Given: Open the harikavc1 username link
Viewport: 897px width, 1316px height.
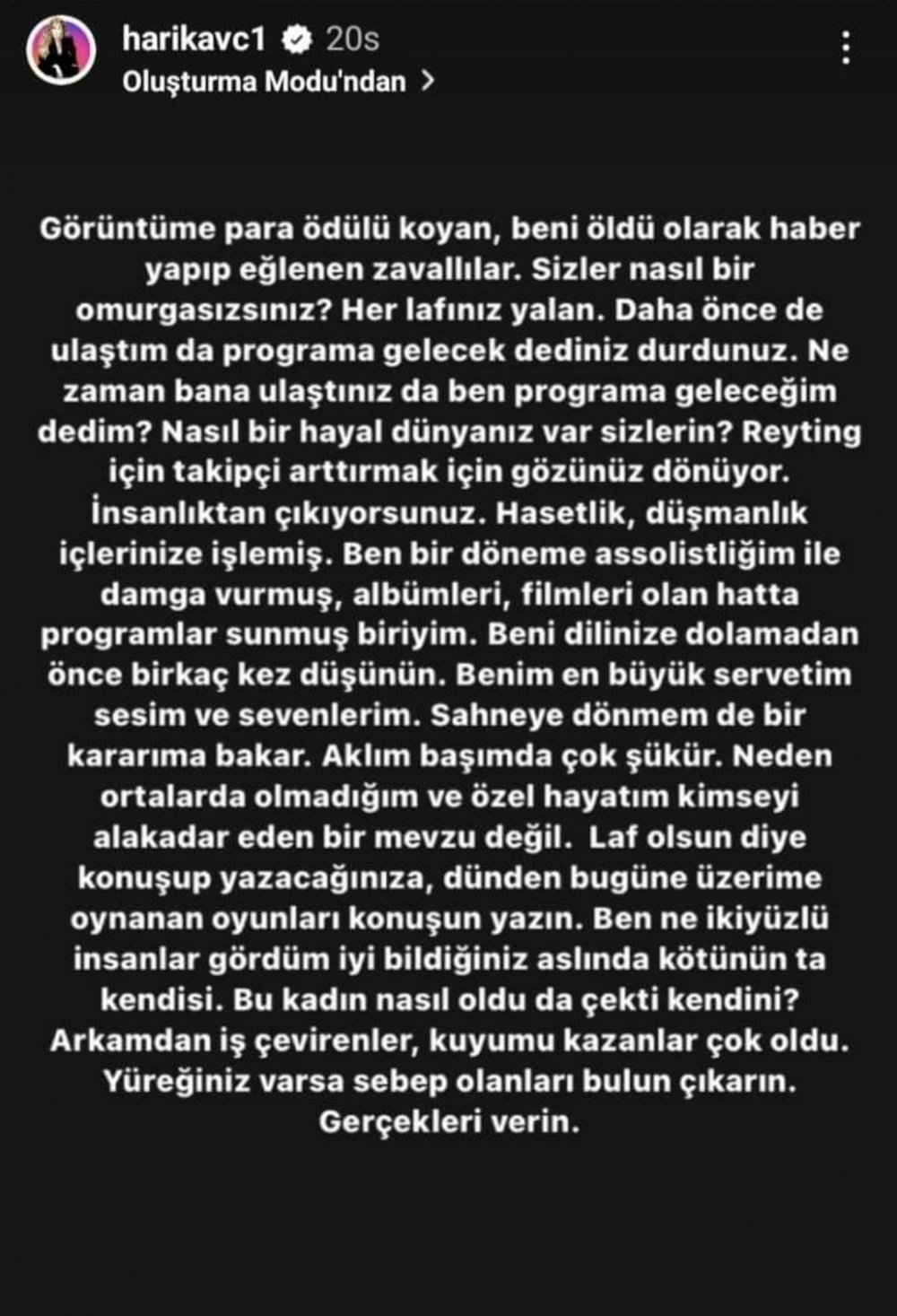Looking at the screenshot, I should (196, 39).
